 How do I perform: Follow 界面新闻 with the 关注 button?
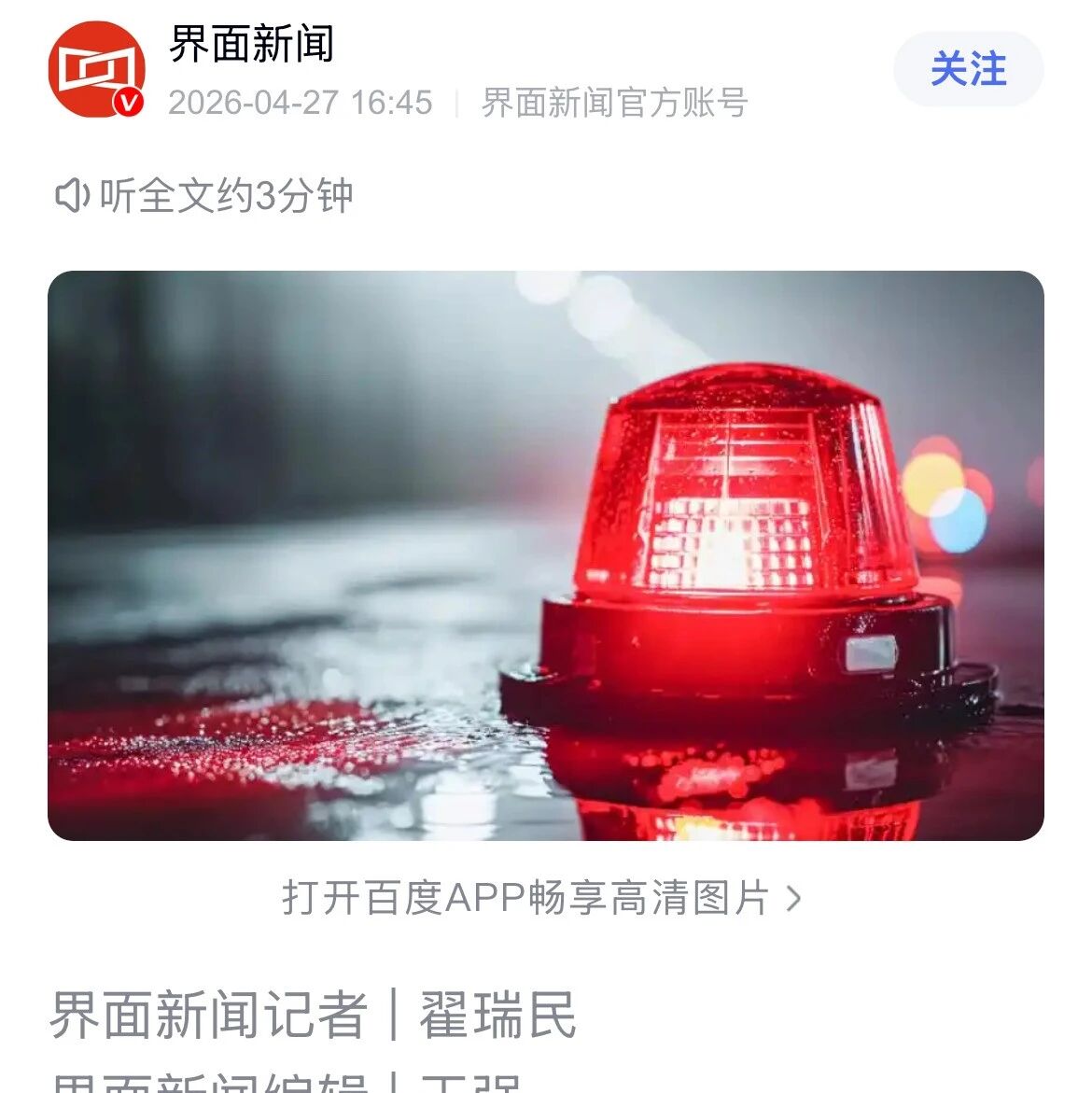[x=968, y=69]
